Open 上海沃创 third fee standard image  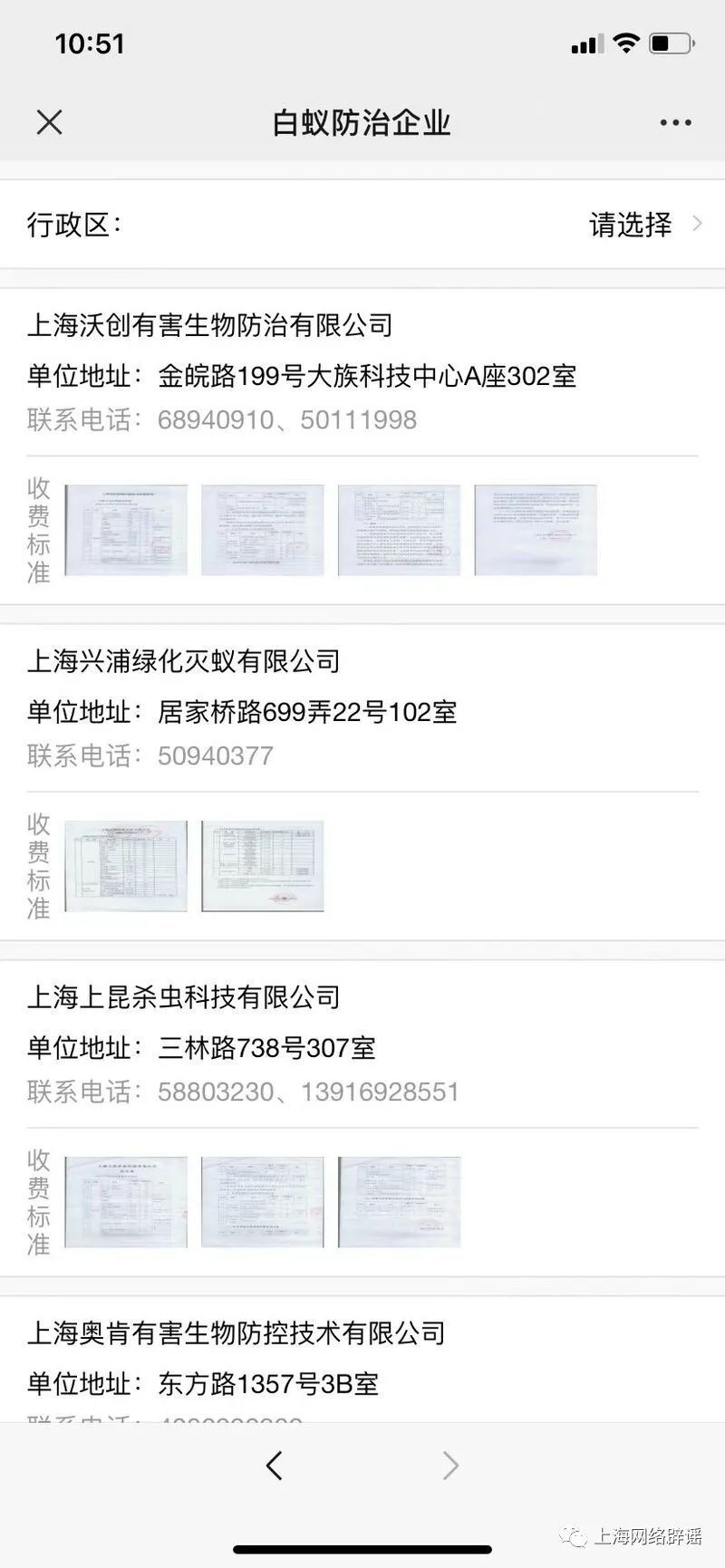point(399,530)
